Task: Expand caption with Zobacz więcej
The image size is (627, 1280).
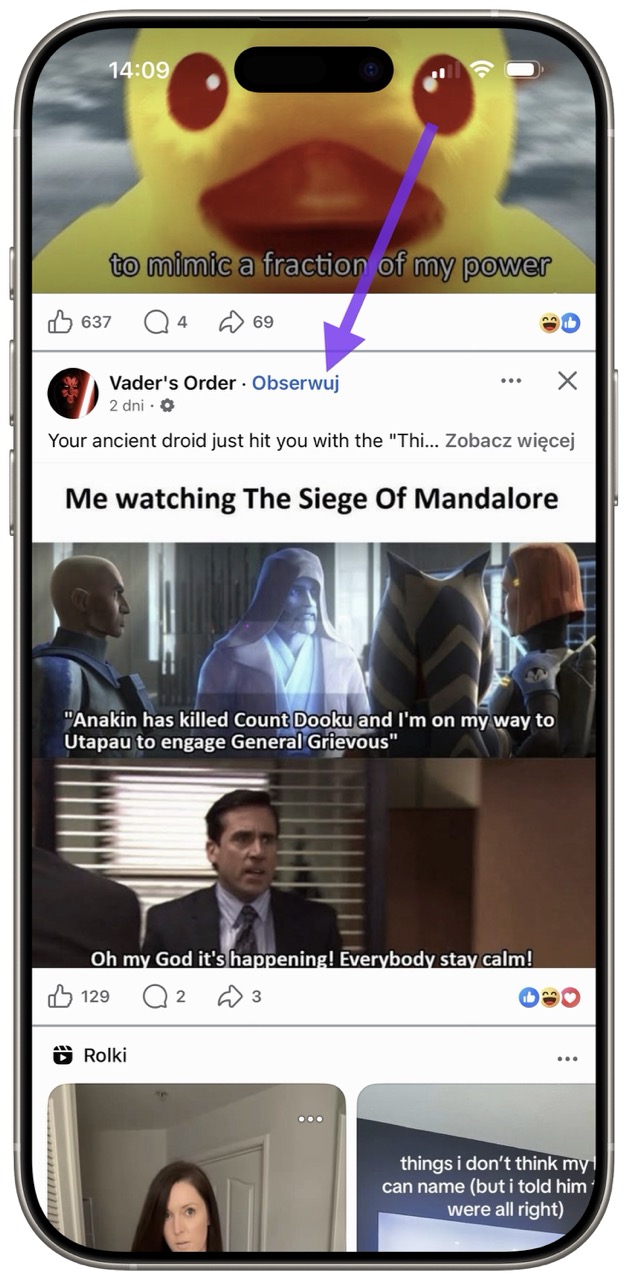Action: (x=509, y=440)
